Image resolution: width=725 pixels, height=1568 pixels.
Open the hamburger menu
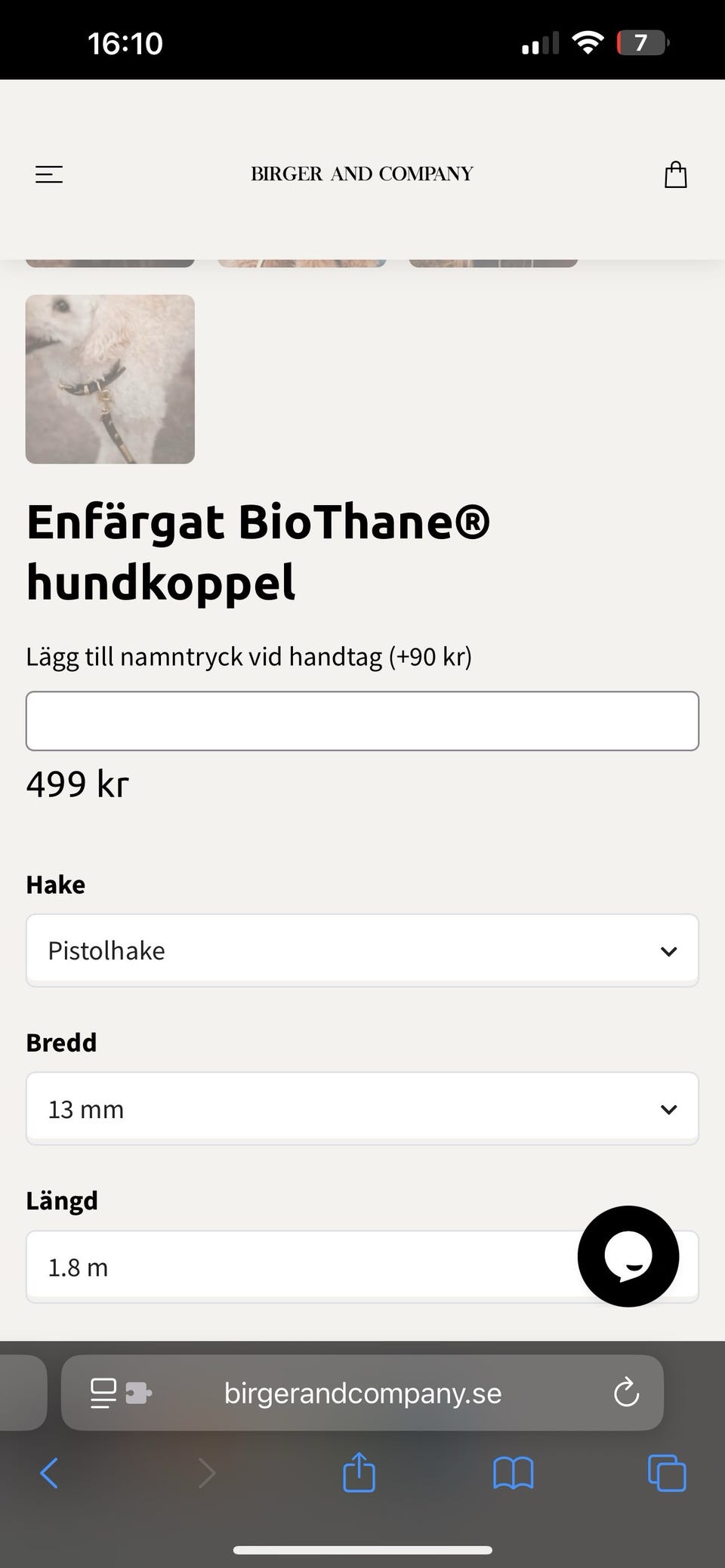click(x=49, y=174)
